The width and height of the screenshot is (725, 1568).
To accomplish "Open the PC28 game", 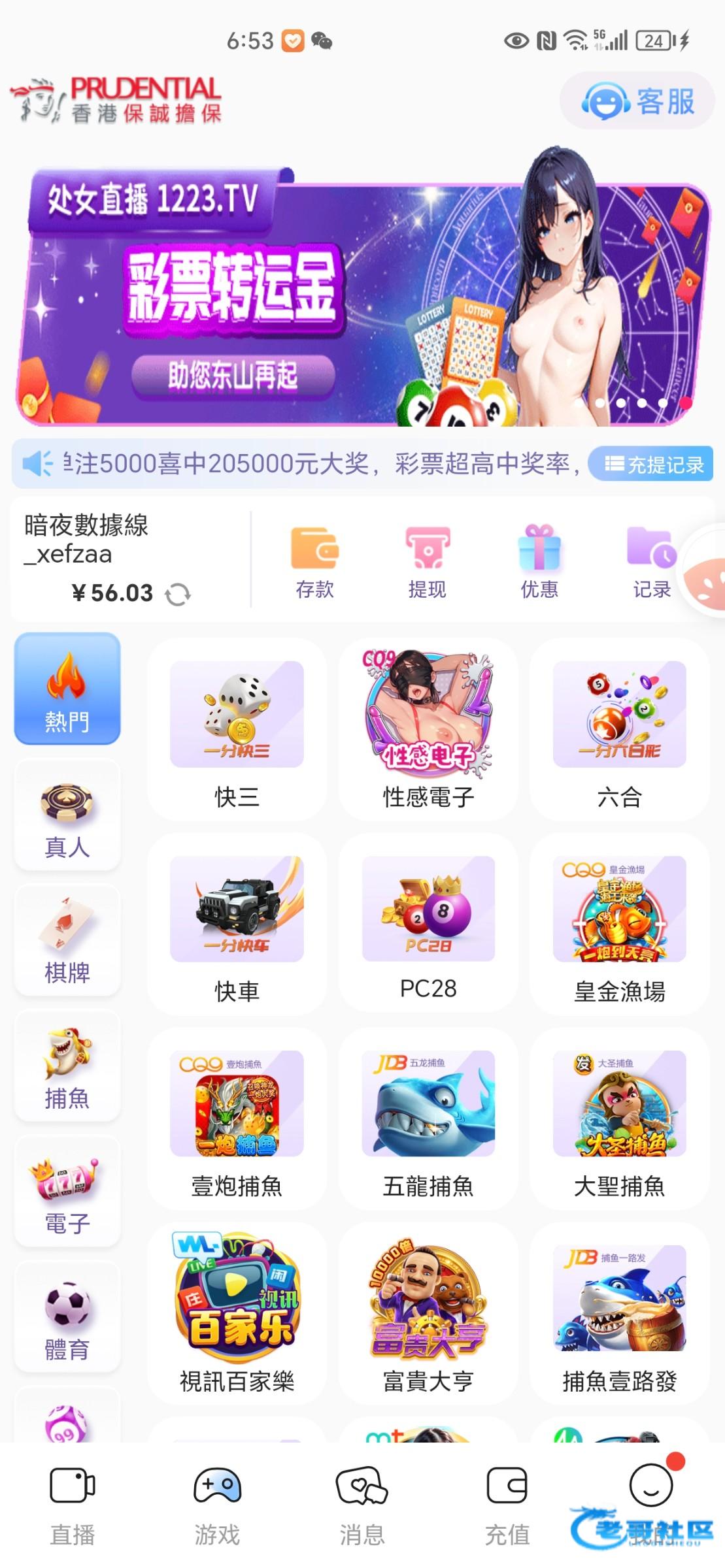I will coord(428,924).
